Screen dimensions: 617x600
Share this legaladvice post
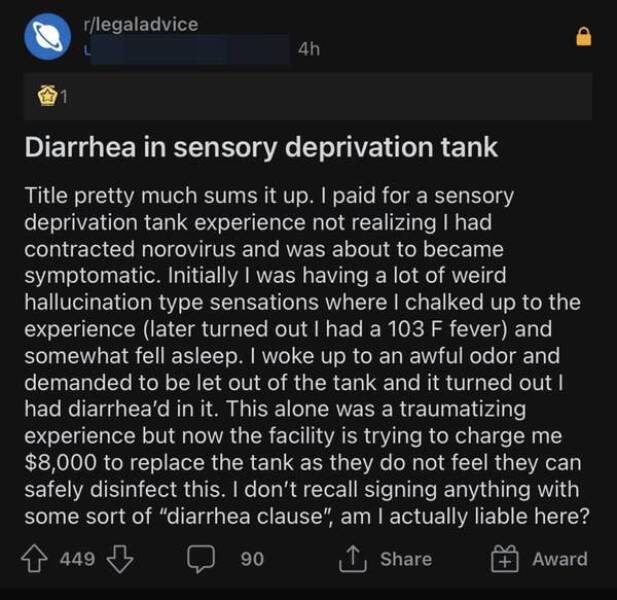click(x=387, y=559)
